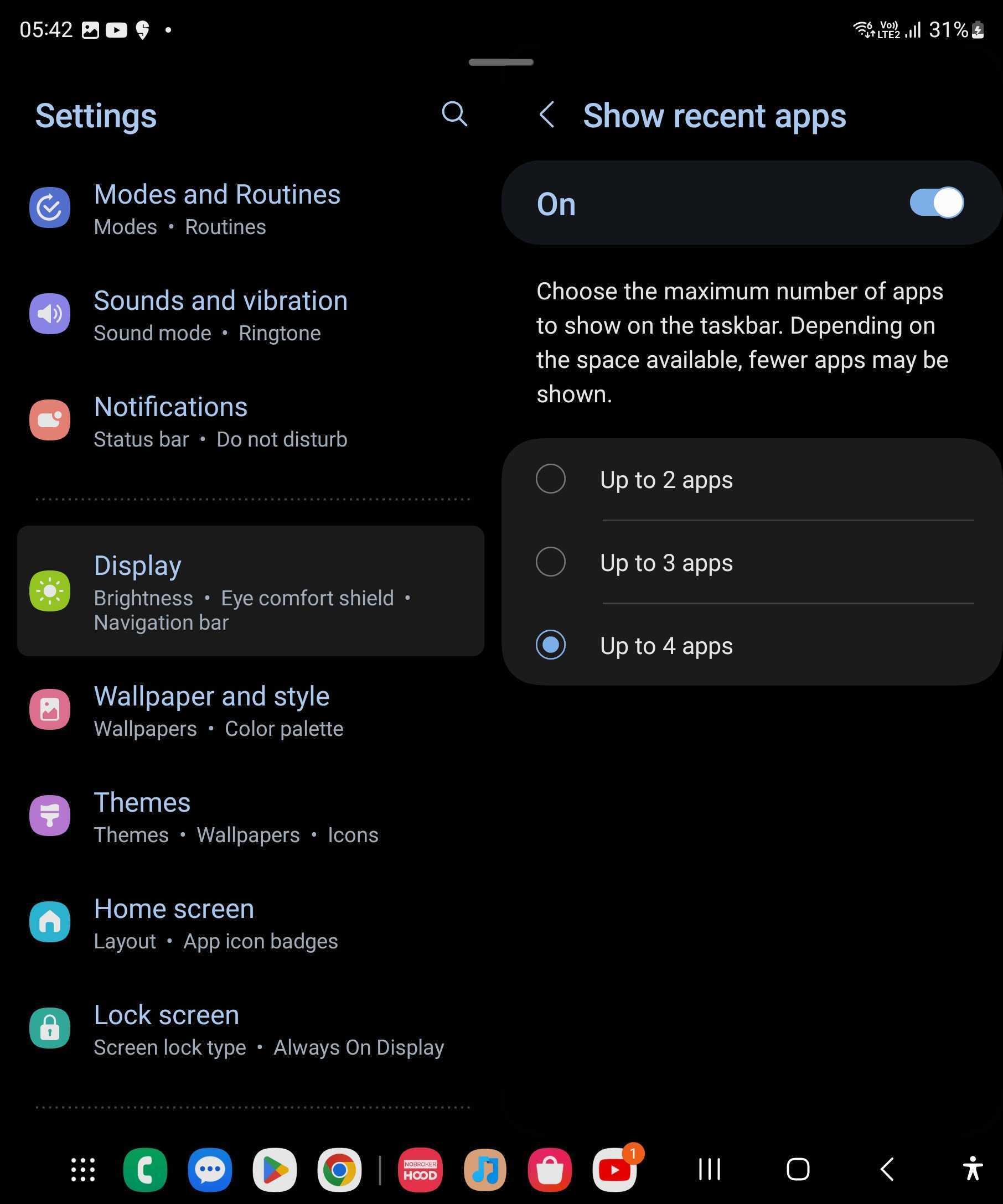Open Home screen settings
The height and width of the screenshot is (1204, 1003).
click(174, 922)
